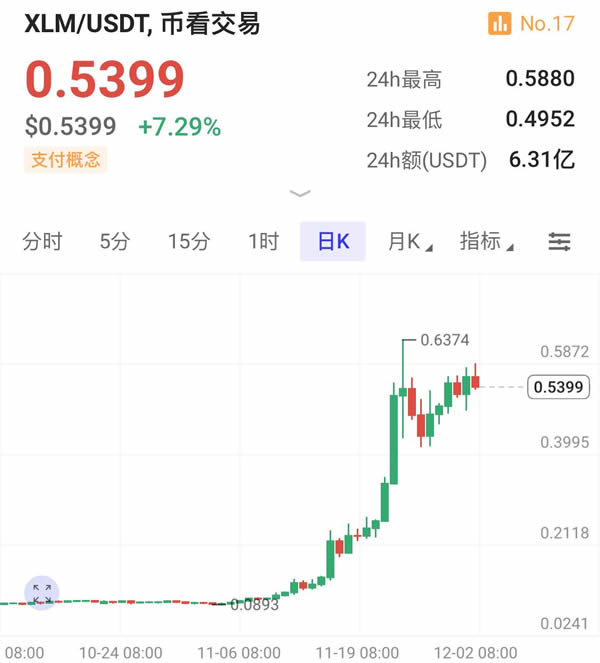Open chart settings sliders icon
The width and height of the screenshot is (600, 663).
point(559,241)
